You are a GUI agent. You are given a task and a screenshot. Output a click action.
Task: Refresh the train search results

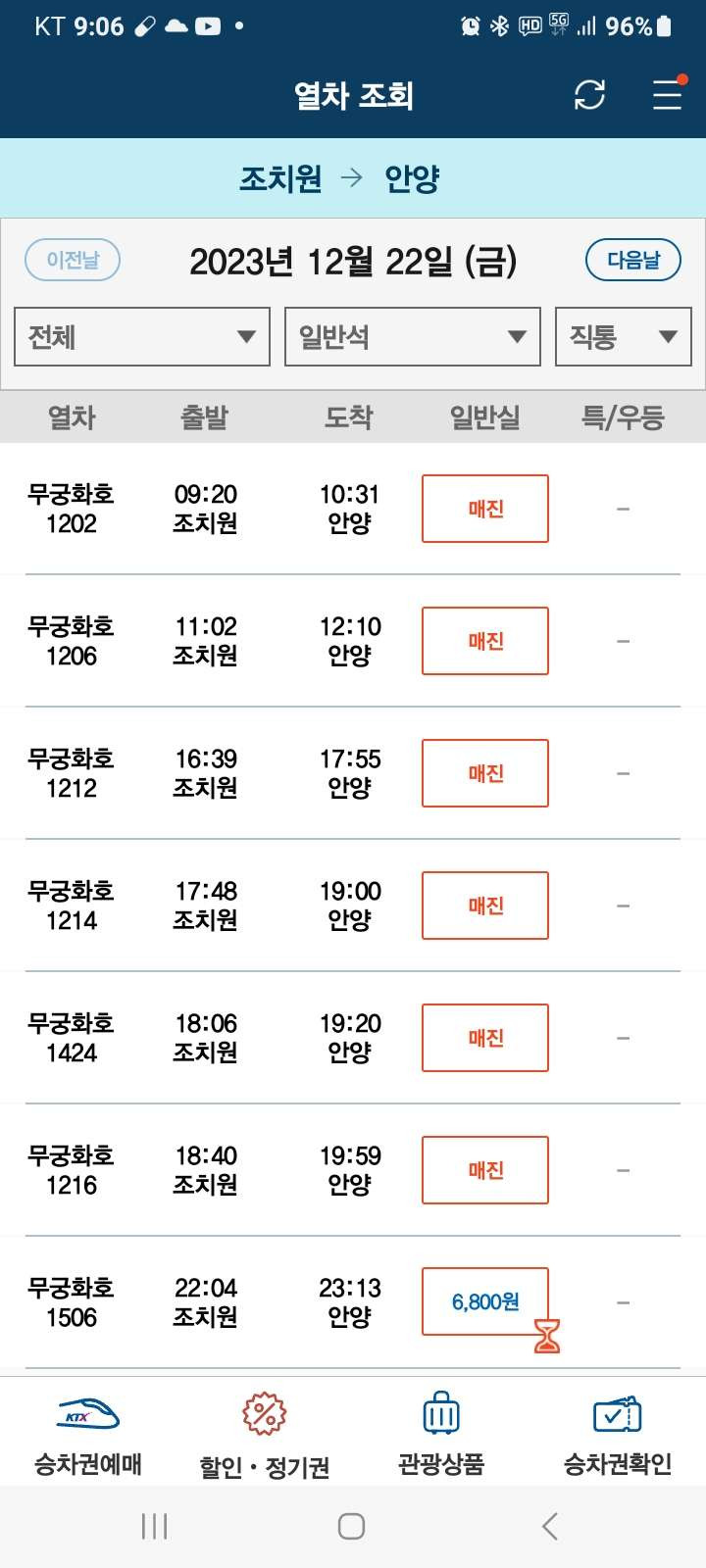[x=589, y=95]
